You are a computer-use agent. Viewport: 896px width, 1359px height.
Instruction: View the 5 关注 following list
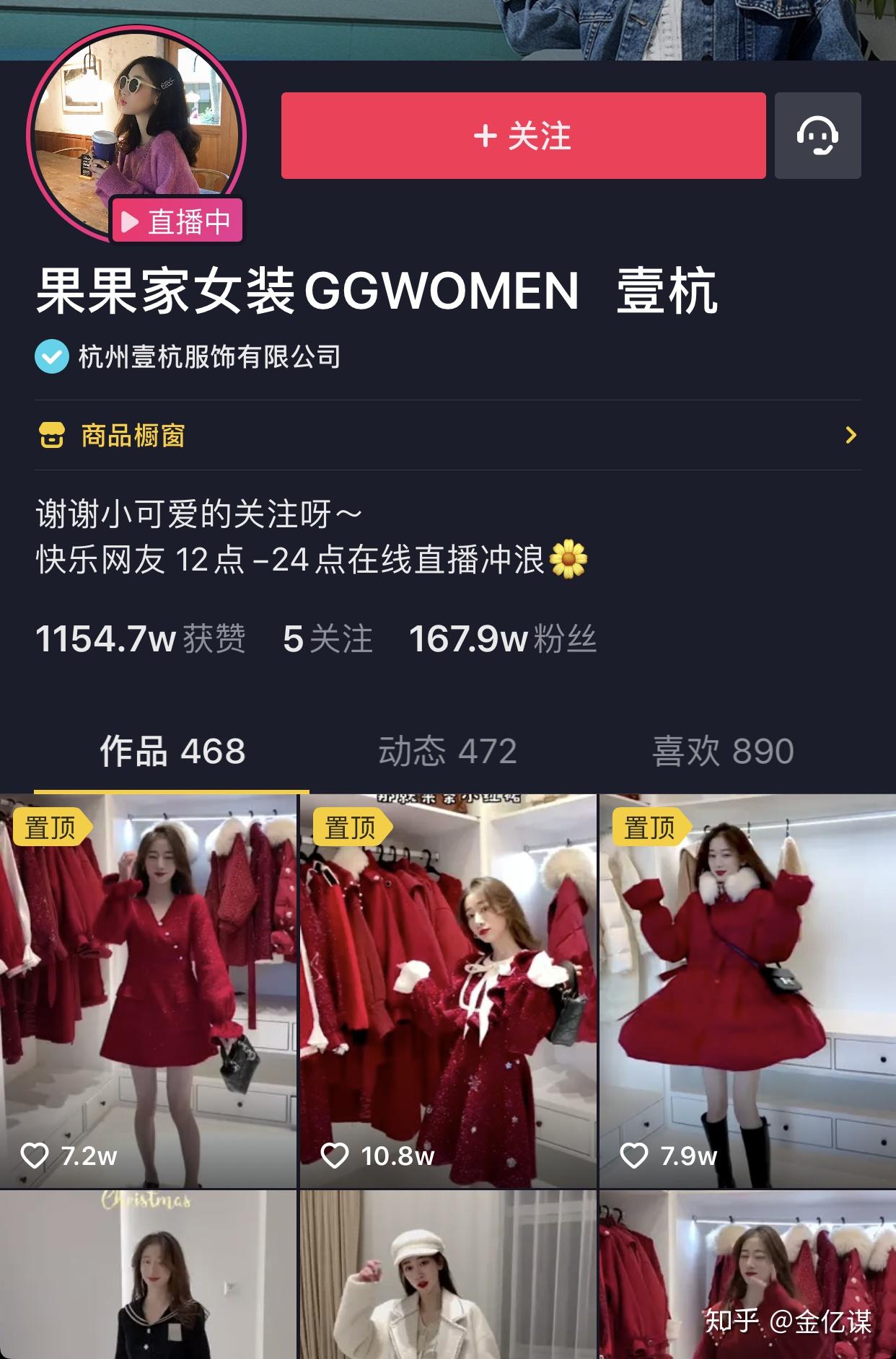328,639
